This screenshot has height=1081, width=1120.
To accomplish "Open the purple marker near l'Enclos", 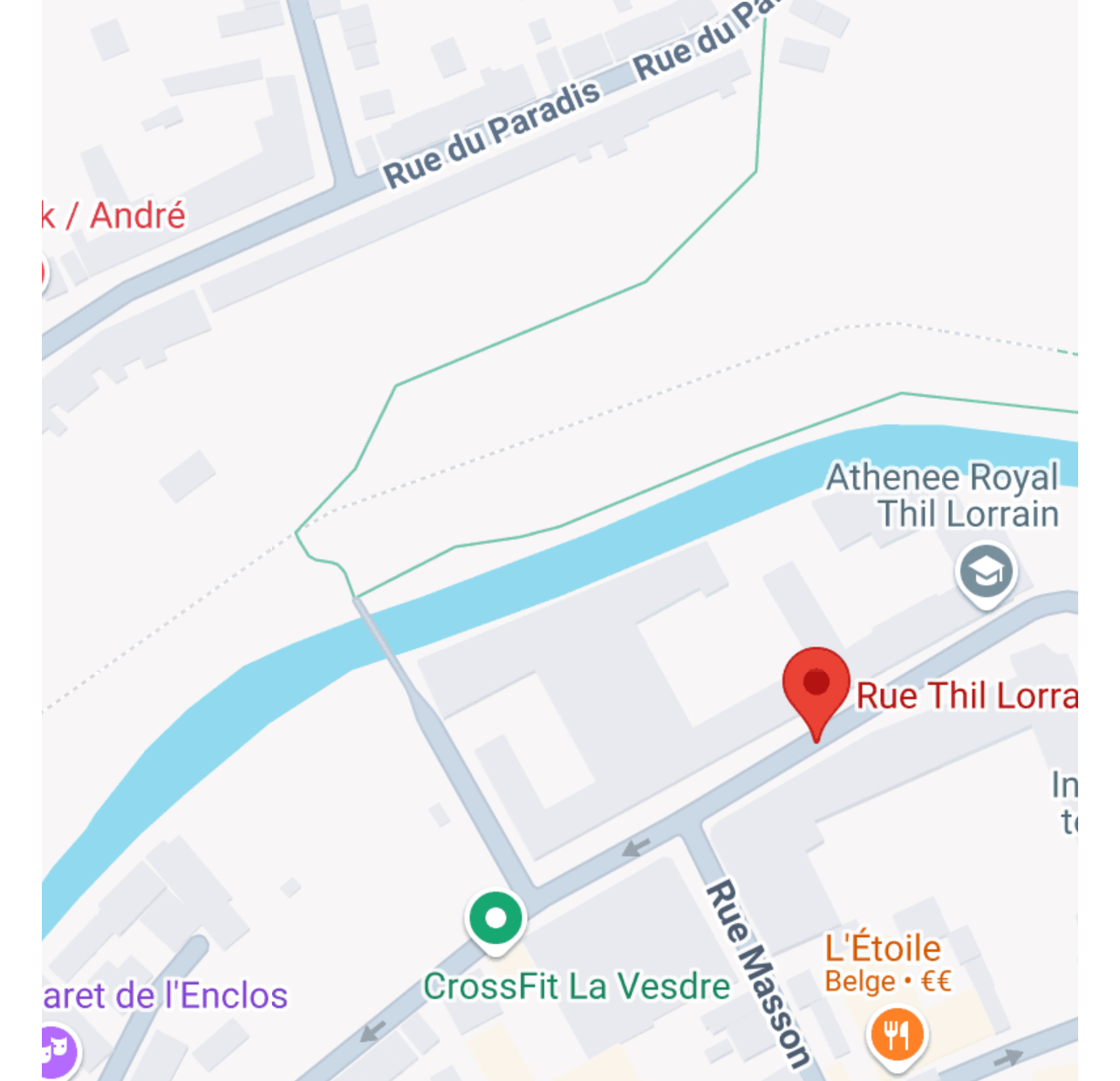I will point(58,1050).
